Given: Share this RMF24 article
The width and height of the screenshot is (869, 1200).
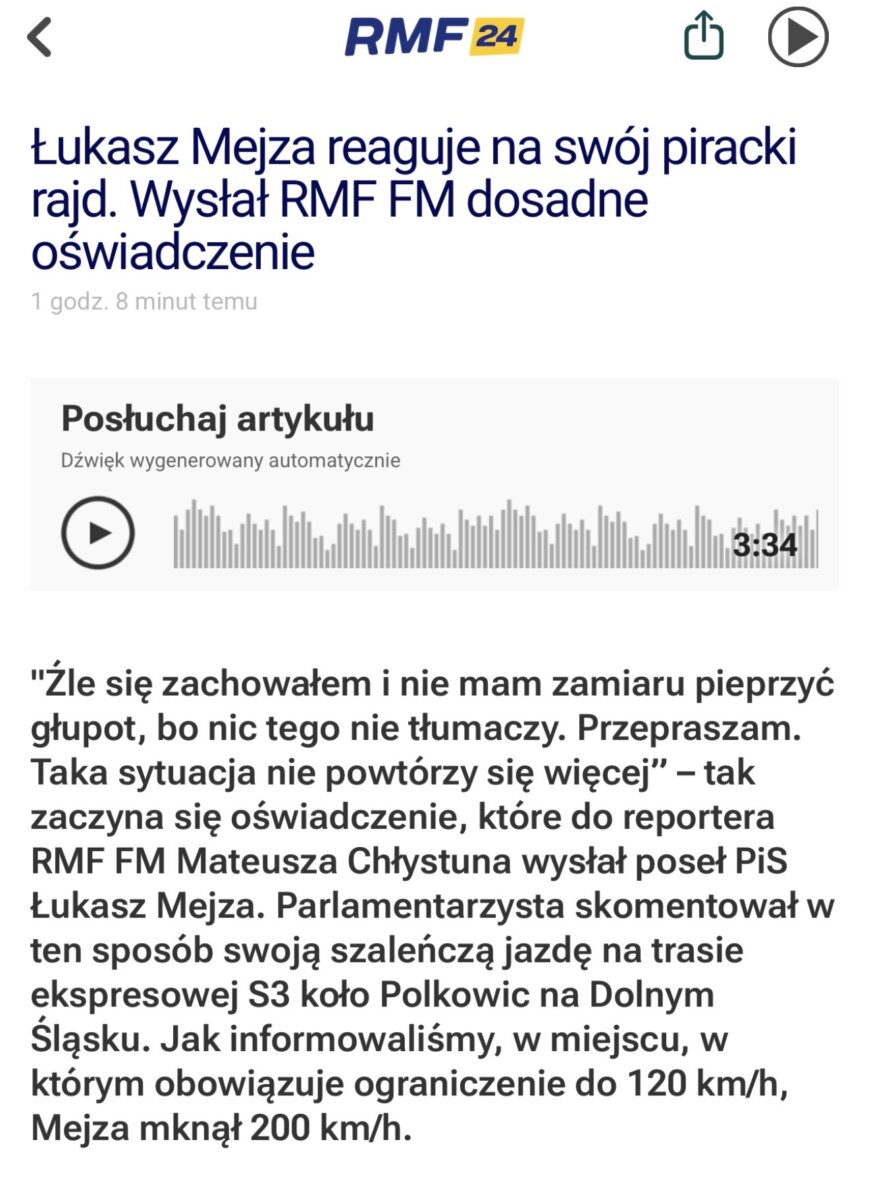Looking at the screenshot, I should (703, 37).
